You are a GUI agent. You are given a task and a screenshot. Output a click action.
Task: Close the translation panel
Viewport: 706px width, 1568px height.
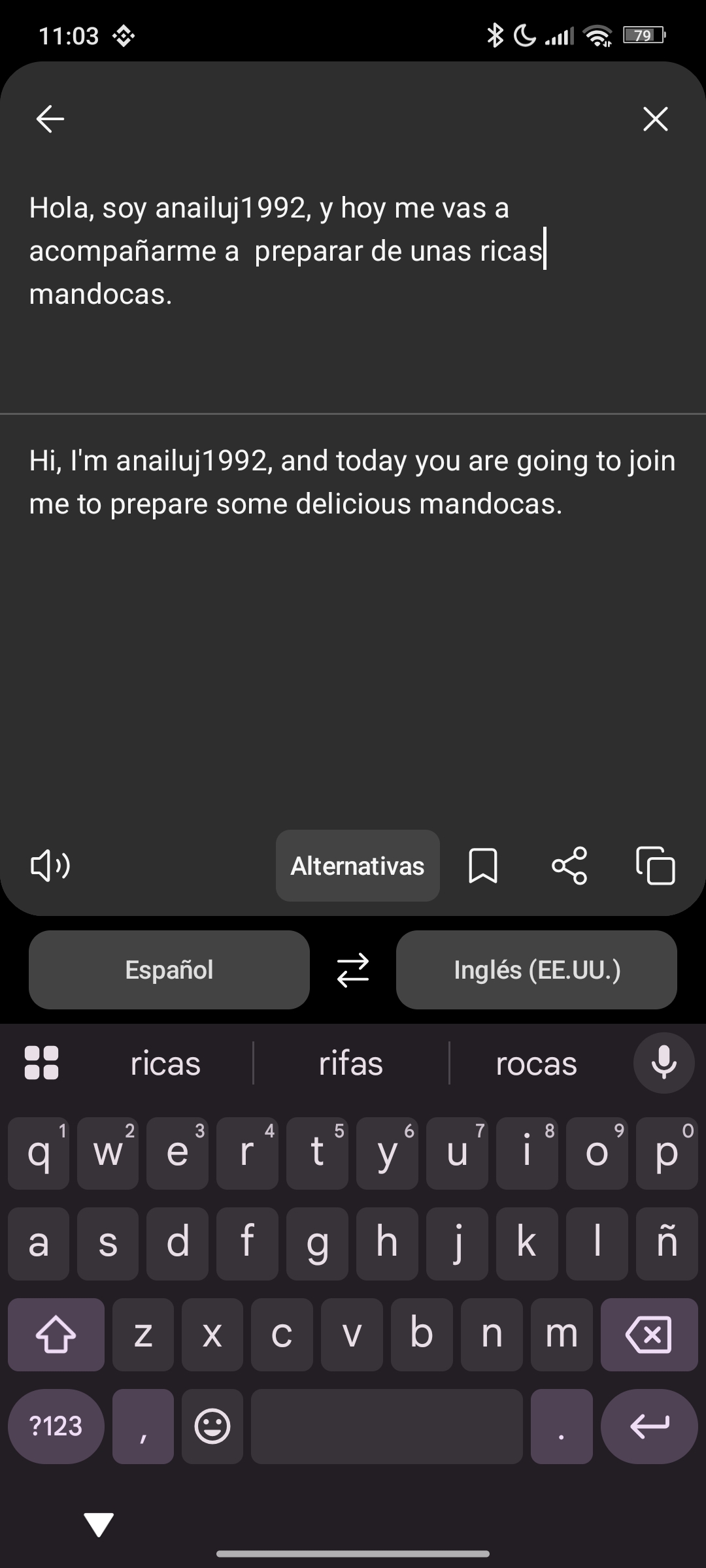coord(655,119)
